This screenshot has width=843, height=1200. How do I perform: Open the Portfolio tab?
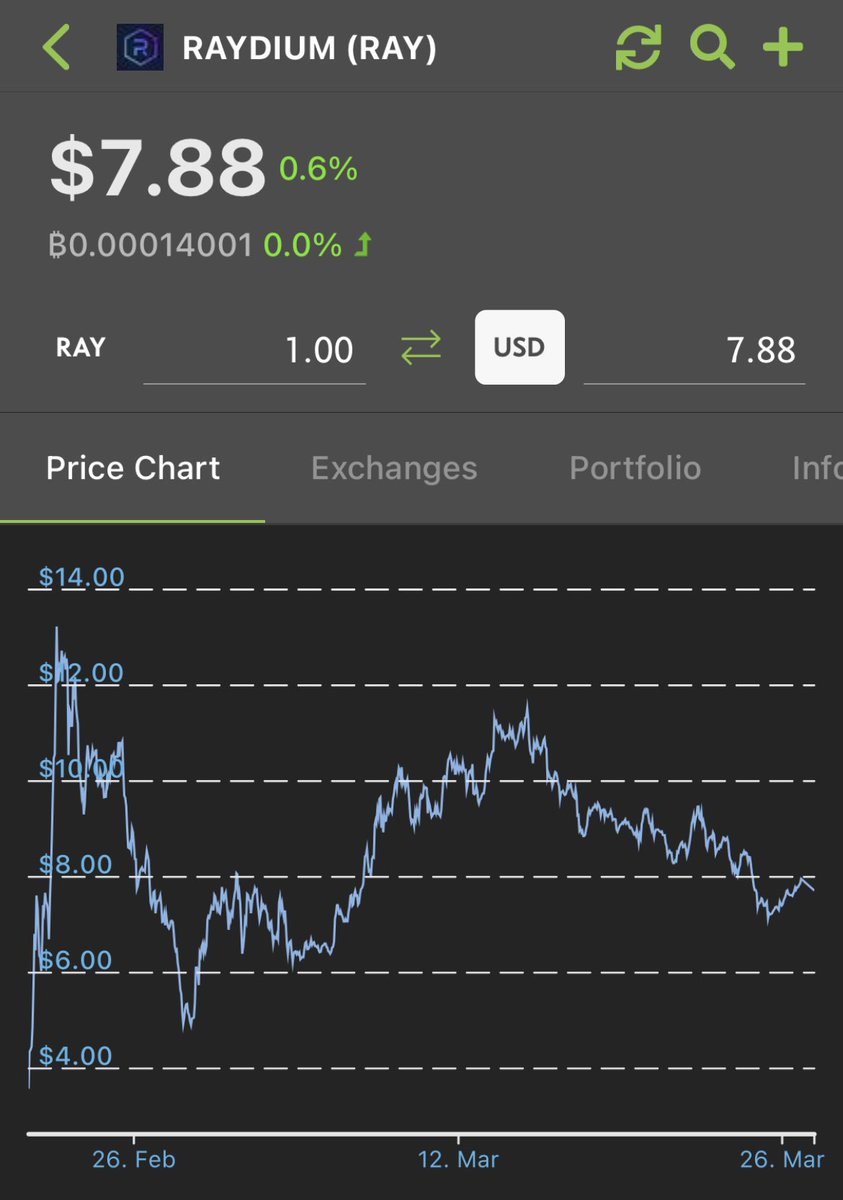[635, 468]
